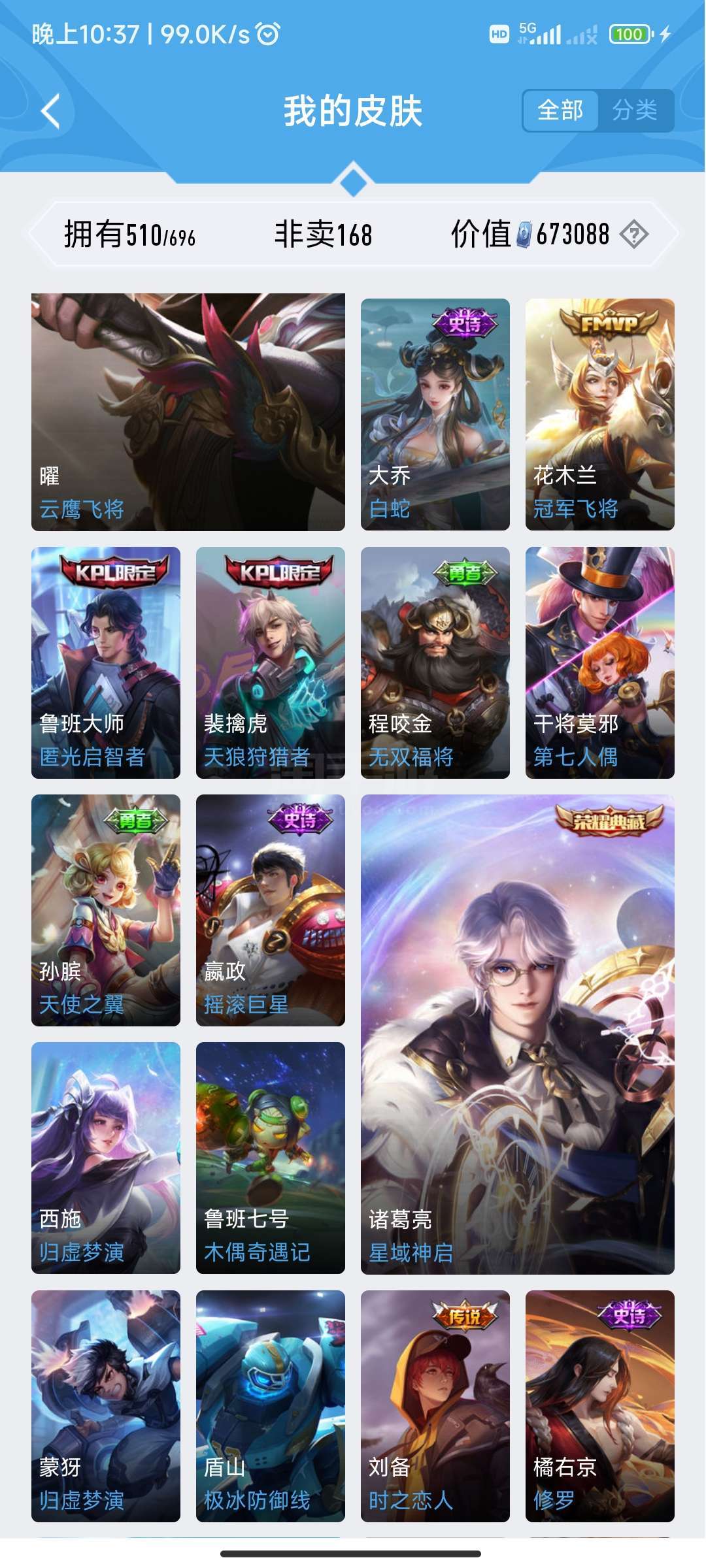View the 西施 归虚梦演 skin
Viewport: 706px width, 1568px height.
click(x=106, y=1158)
